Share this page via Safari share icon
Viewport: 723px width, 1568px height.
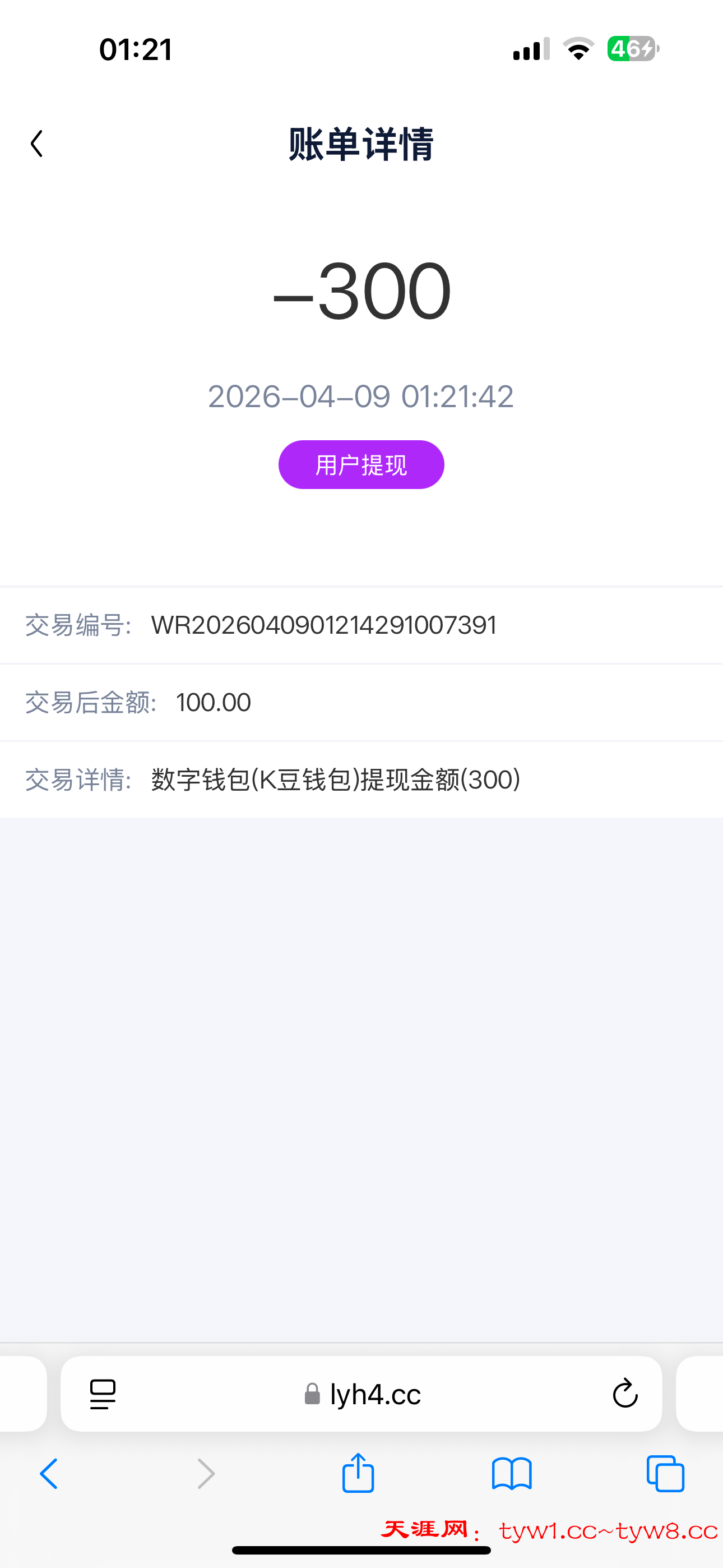[x=358, y=1473]
